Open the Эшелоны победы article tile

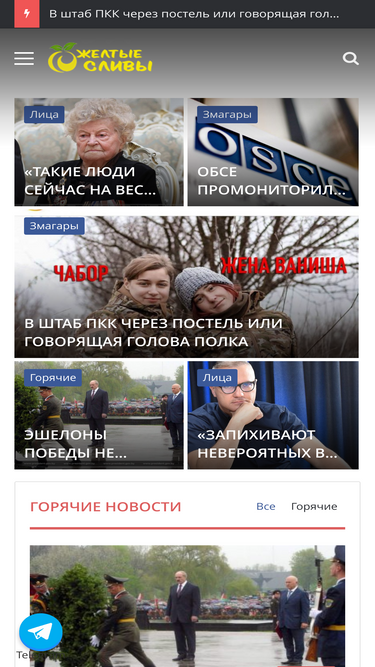99,415
